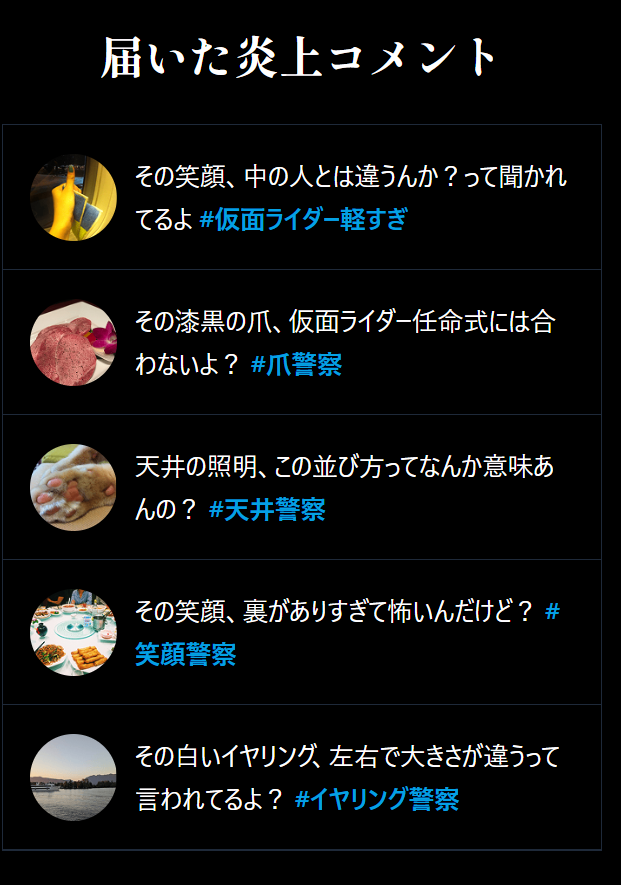Select the #笑顔警察 hashtag
This screenshot has height=885, width=621.
click(185, 655)
